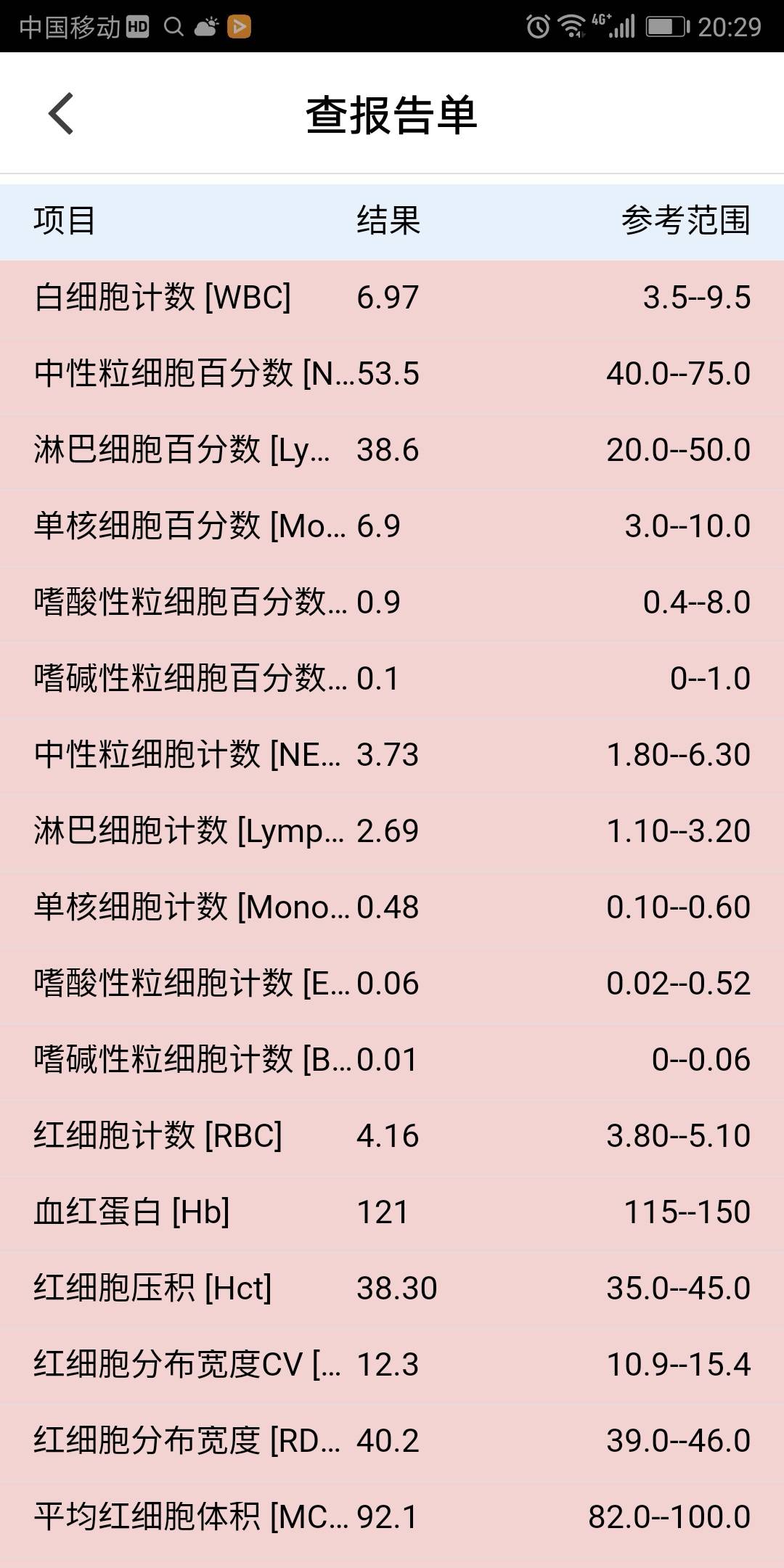Tap the back arrow to leave 查报告单
The height and width of the screenshot is (1568, 784).
(x=60, y=115)
